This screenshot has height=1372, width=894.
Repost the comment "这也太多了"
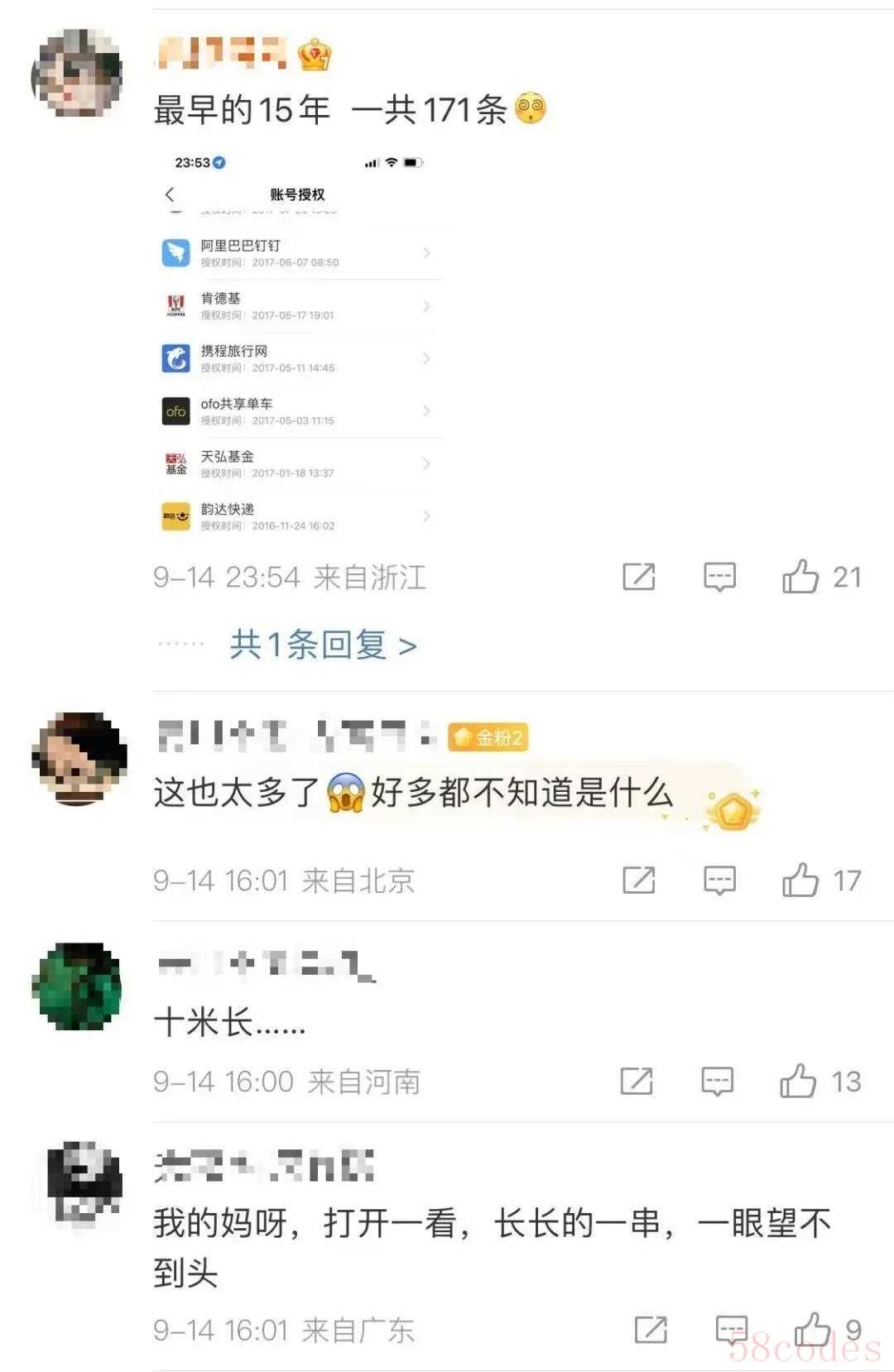(x=638, y=880)
